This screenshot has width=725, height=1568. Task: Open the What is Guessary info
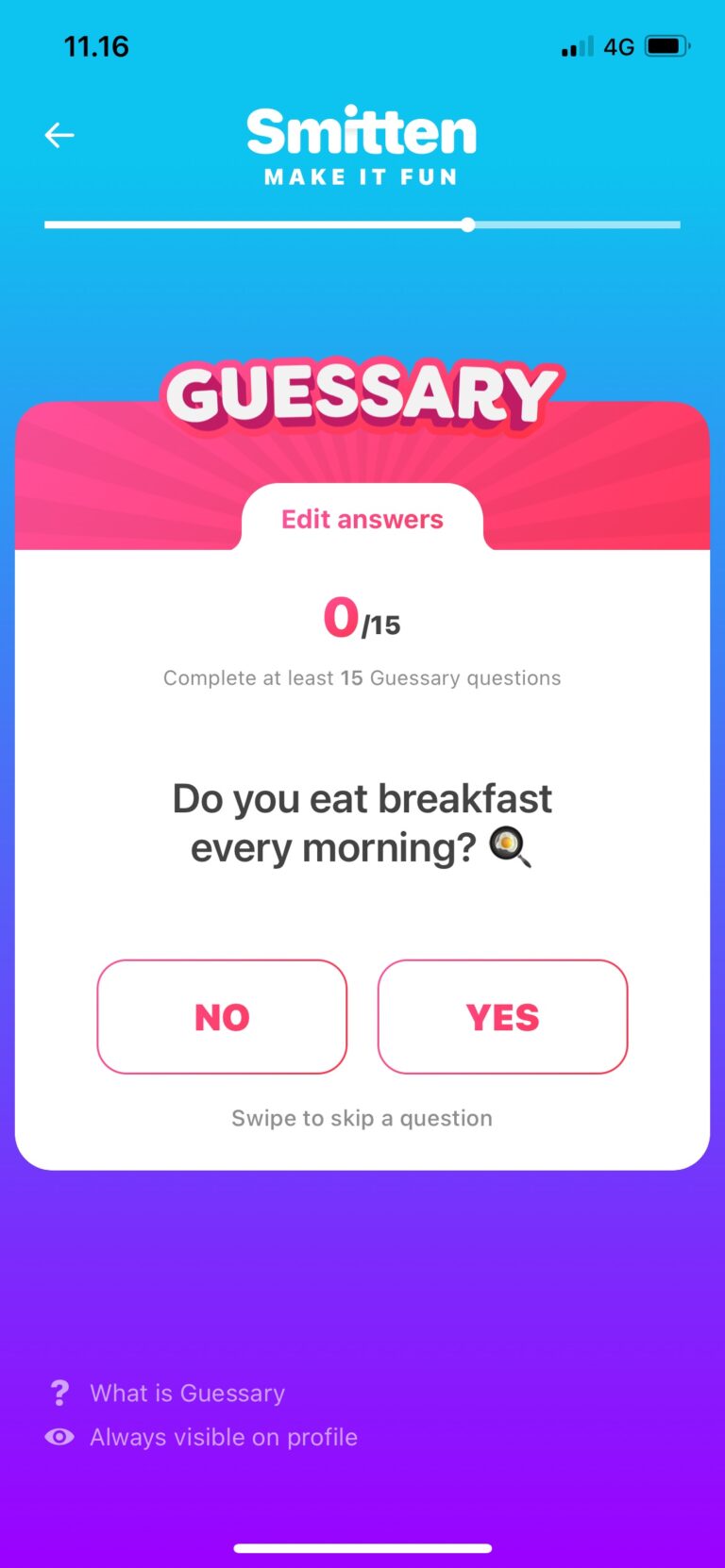coord(187,1393)
